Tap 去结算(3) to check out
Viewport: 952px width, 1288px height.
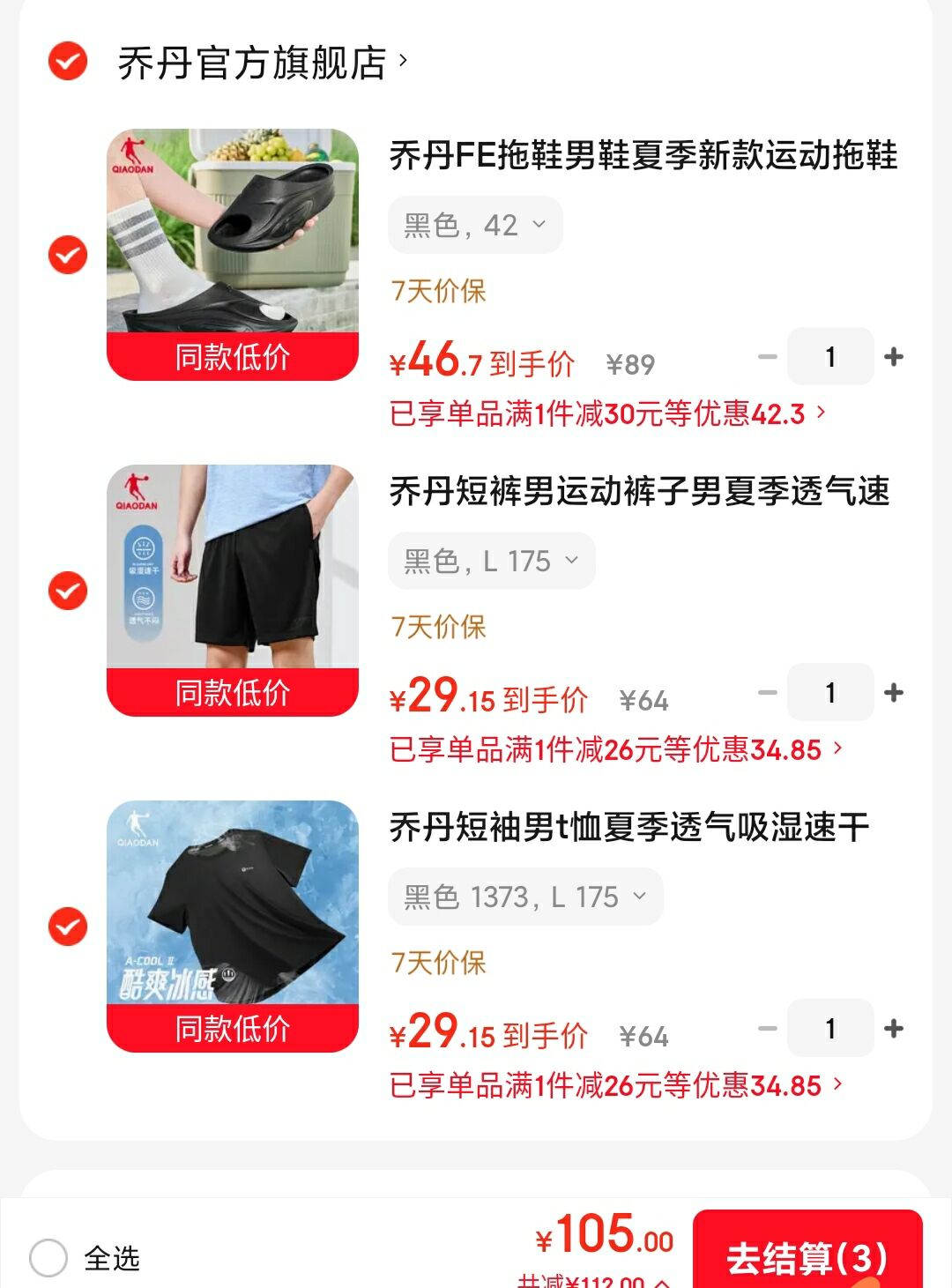click(807, 1256)
